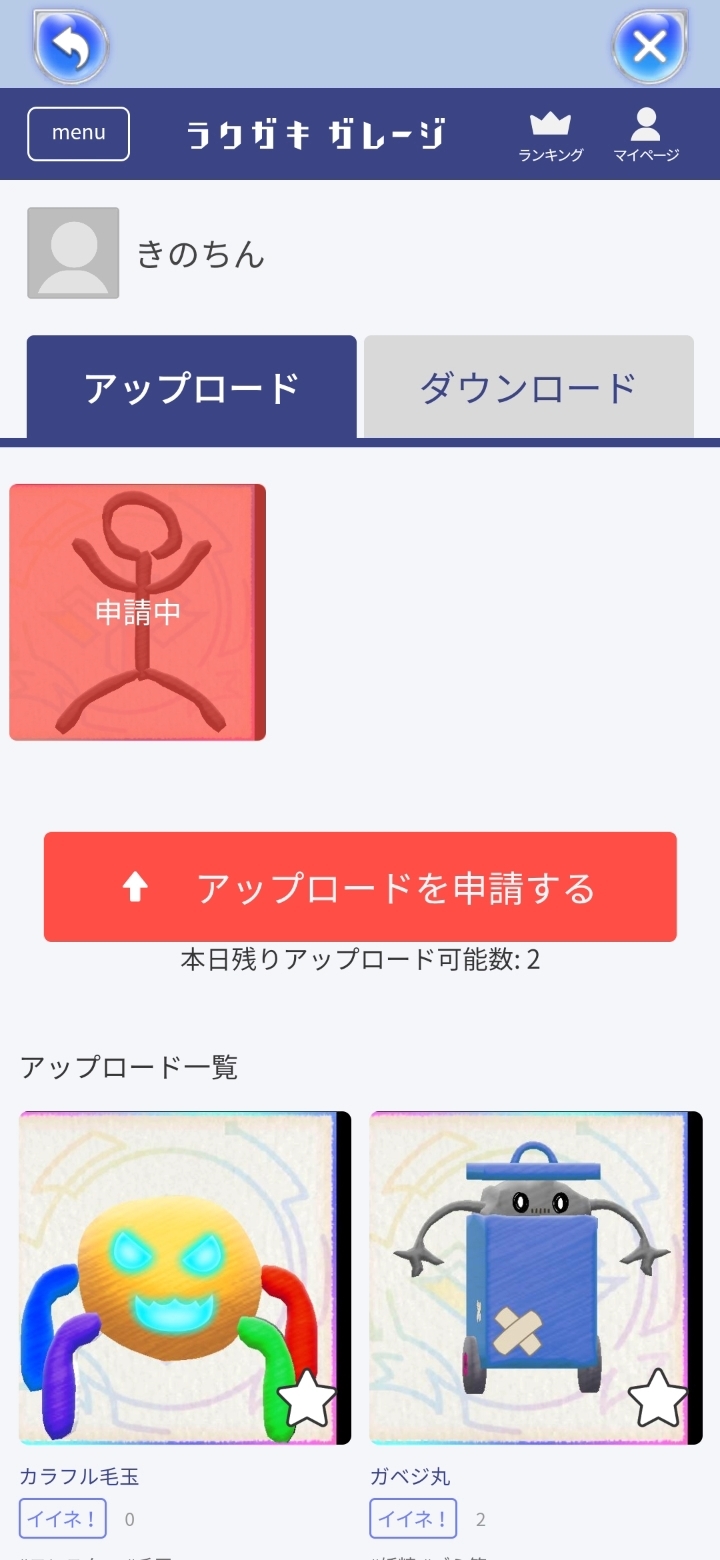This screenshot has height=1560, width=720.
Task: Open the 申請中 pending doodle
Action: tap(137, 613)
